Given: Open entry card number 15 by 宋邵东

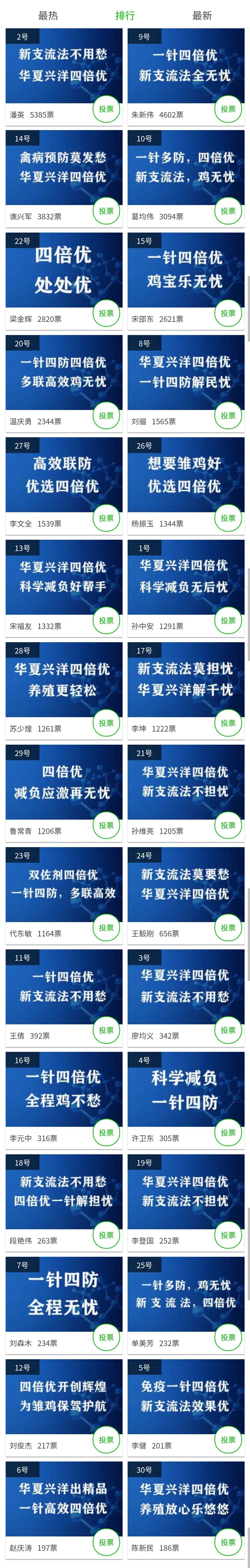Looking at the screenshot, I should [185, 270].
